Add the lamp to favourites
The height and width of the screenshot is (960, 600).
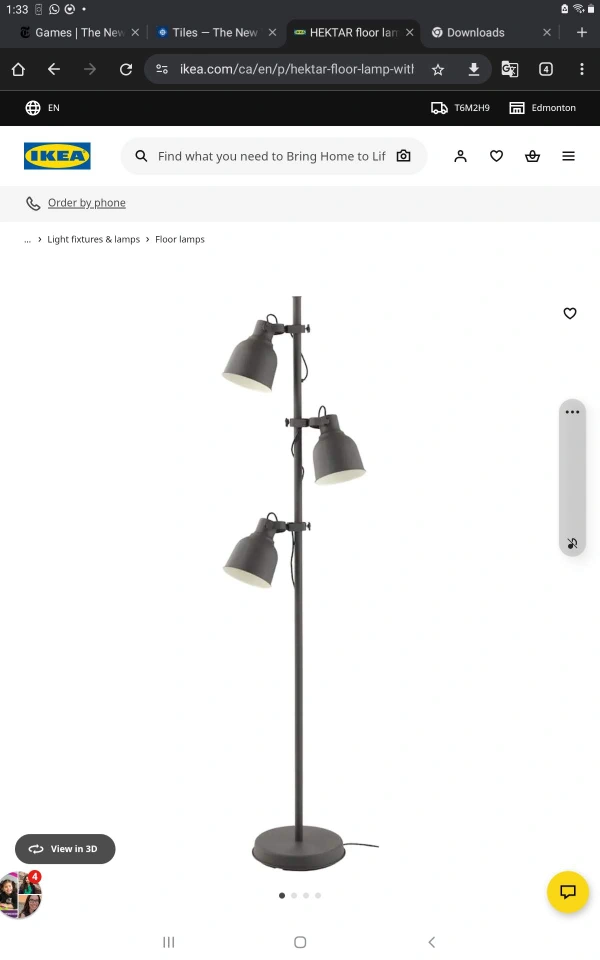570,313
